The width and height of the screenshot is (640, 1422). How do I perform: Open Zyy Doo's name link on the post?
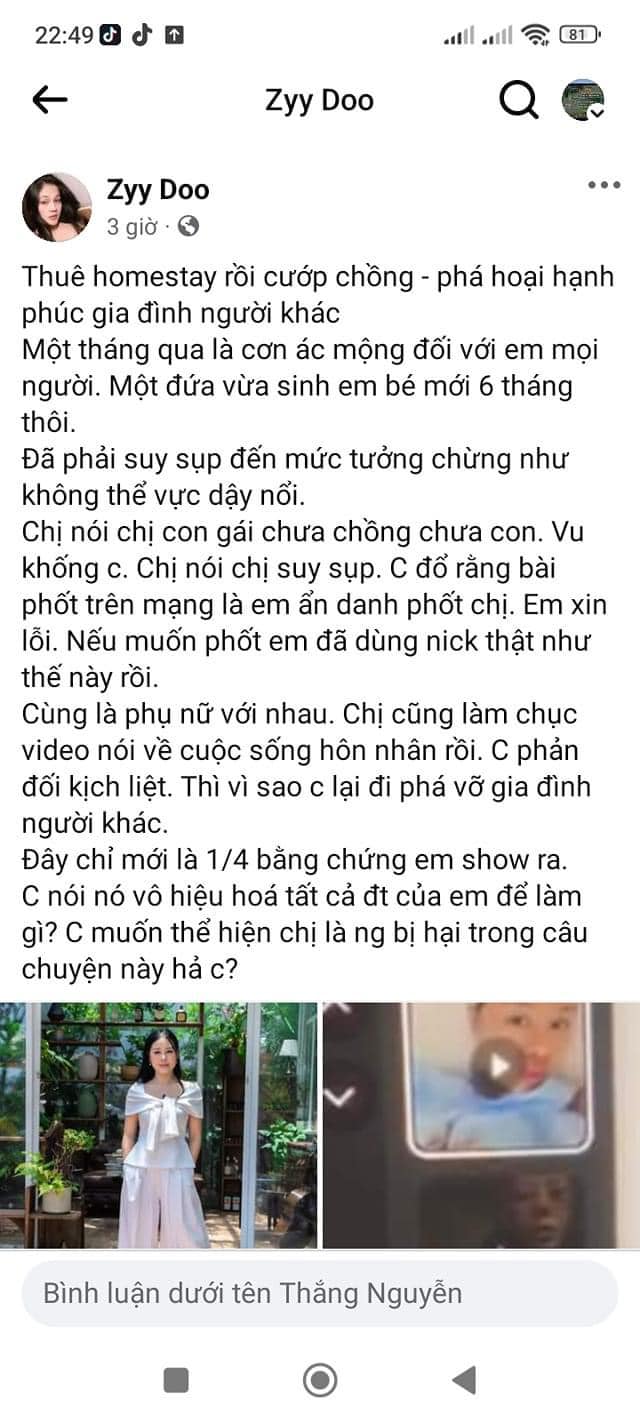158,189
